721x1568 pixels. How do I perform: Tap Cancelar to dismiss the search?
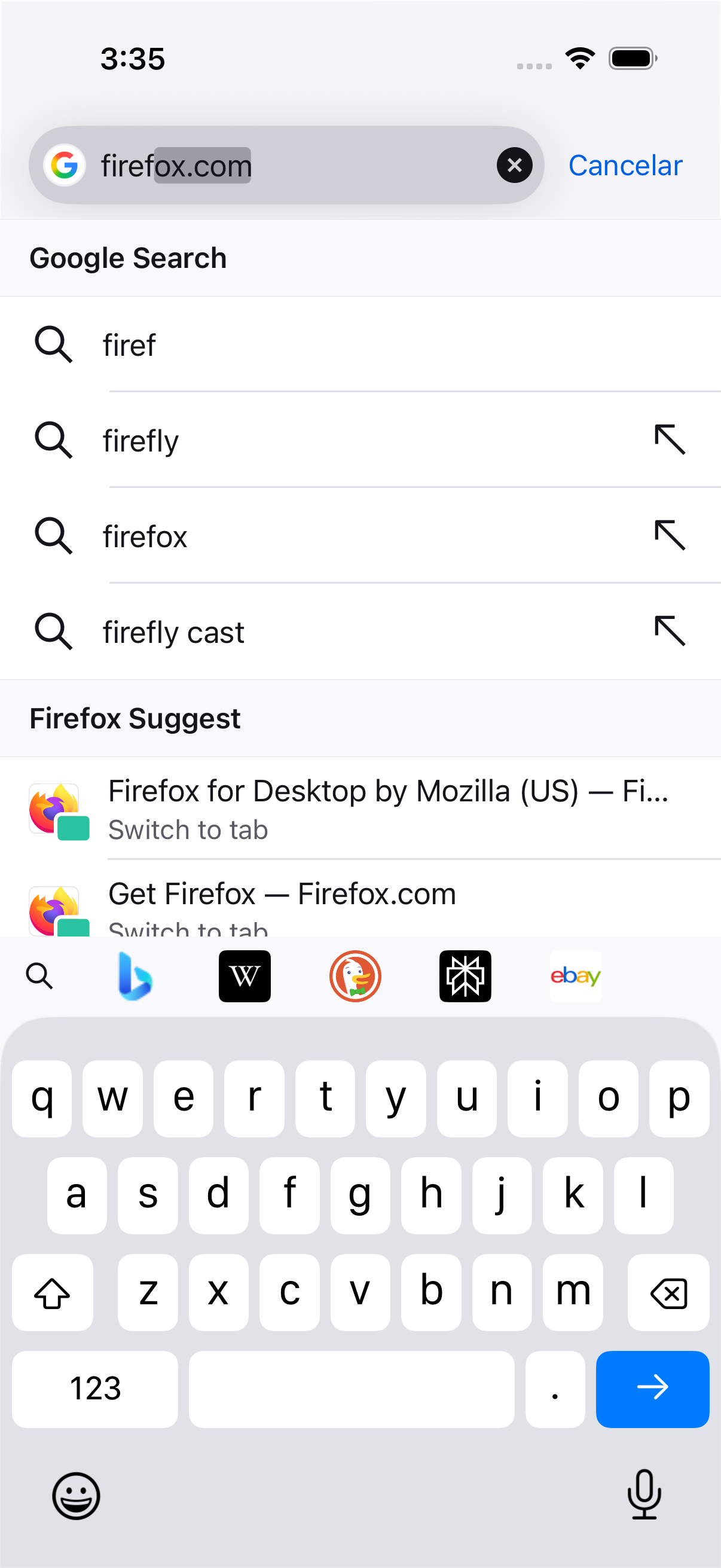(x=625, y=166)
